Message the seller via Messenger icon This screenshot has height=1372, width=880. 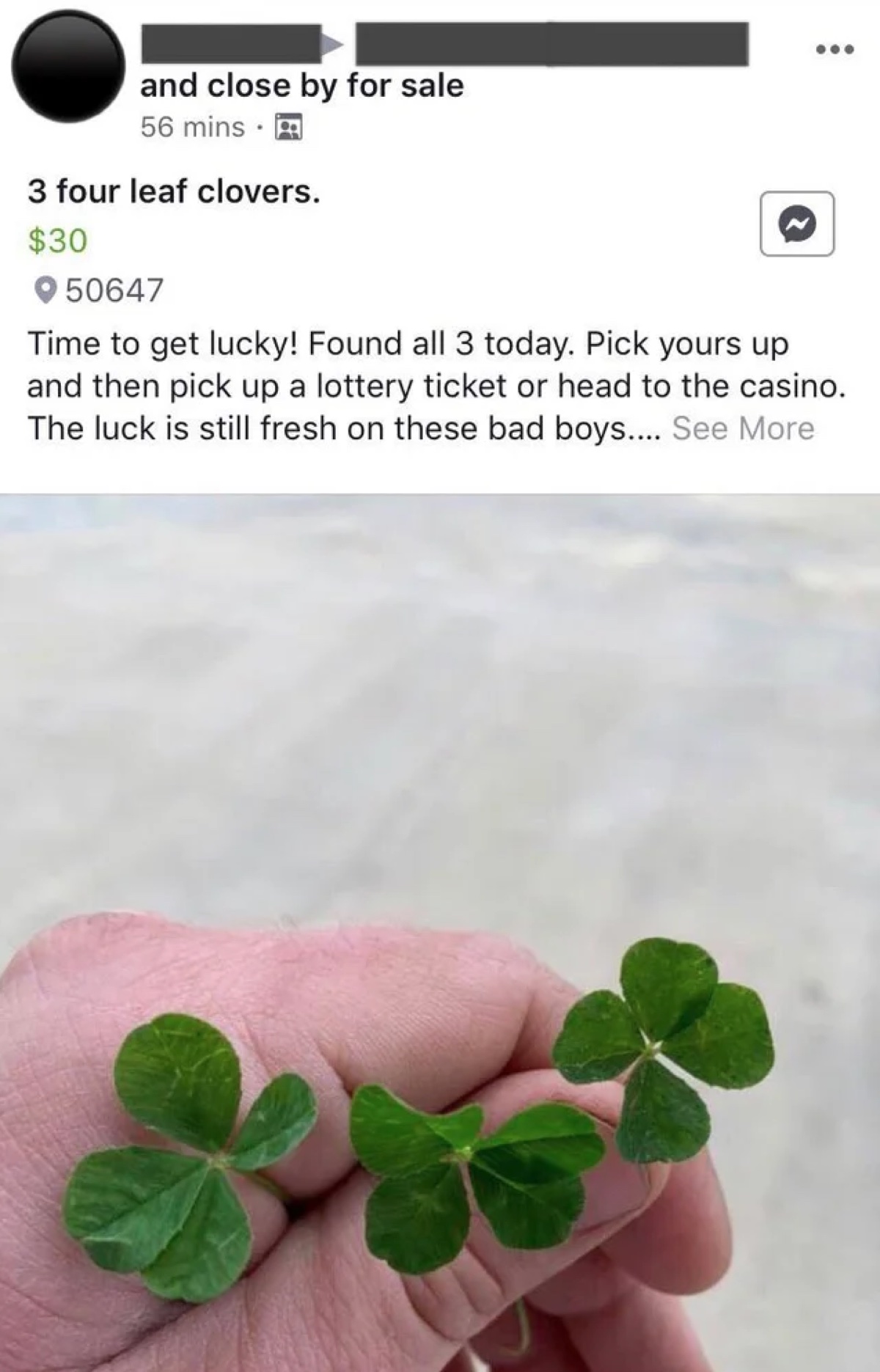coord(796,224)
